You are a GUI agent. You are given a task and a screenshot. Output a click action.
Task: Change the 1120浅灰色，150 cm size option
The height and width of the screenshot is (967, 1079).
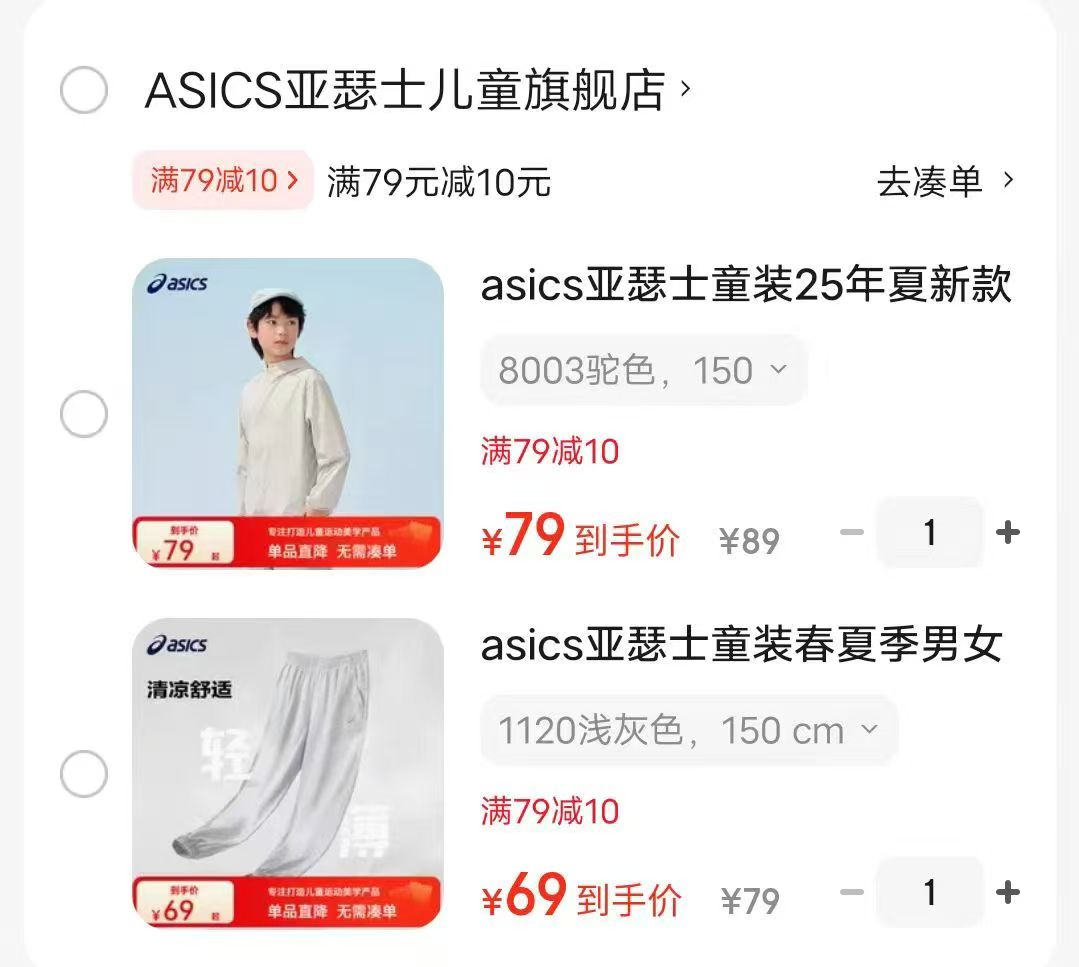(x=688, y=731)
